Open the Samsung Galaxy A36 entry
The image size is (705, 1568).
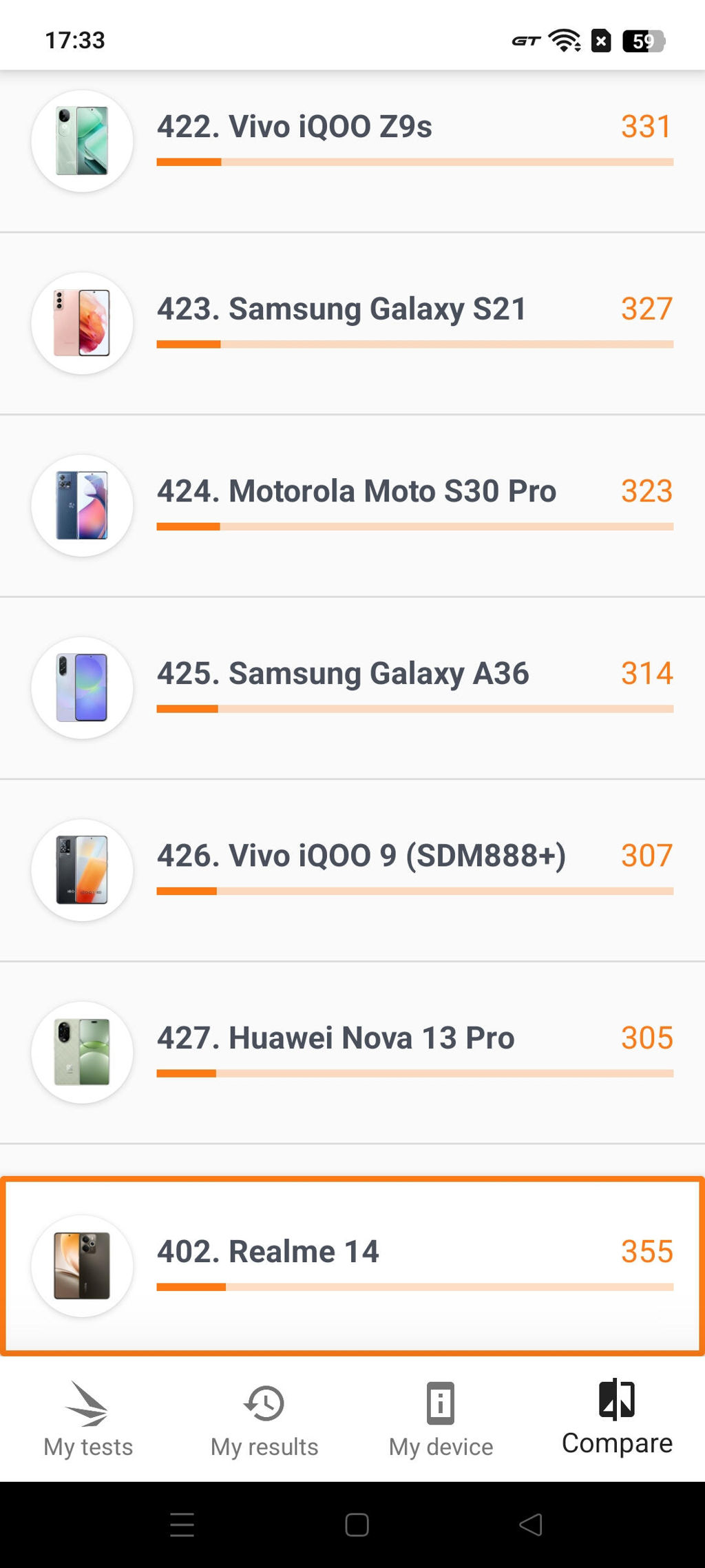click(352, 688)
